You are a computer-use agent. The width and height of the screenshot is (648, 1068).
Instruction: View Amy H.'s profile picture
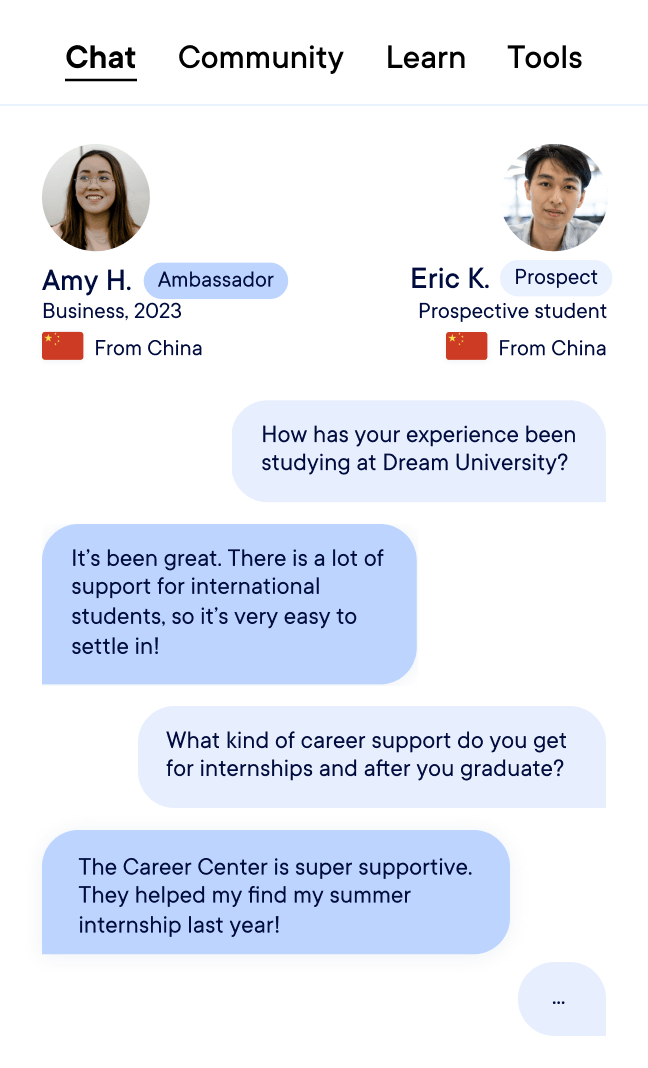[96, 197]
